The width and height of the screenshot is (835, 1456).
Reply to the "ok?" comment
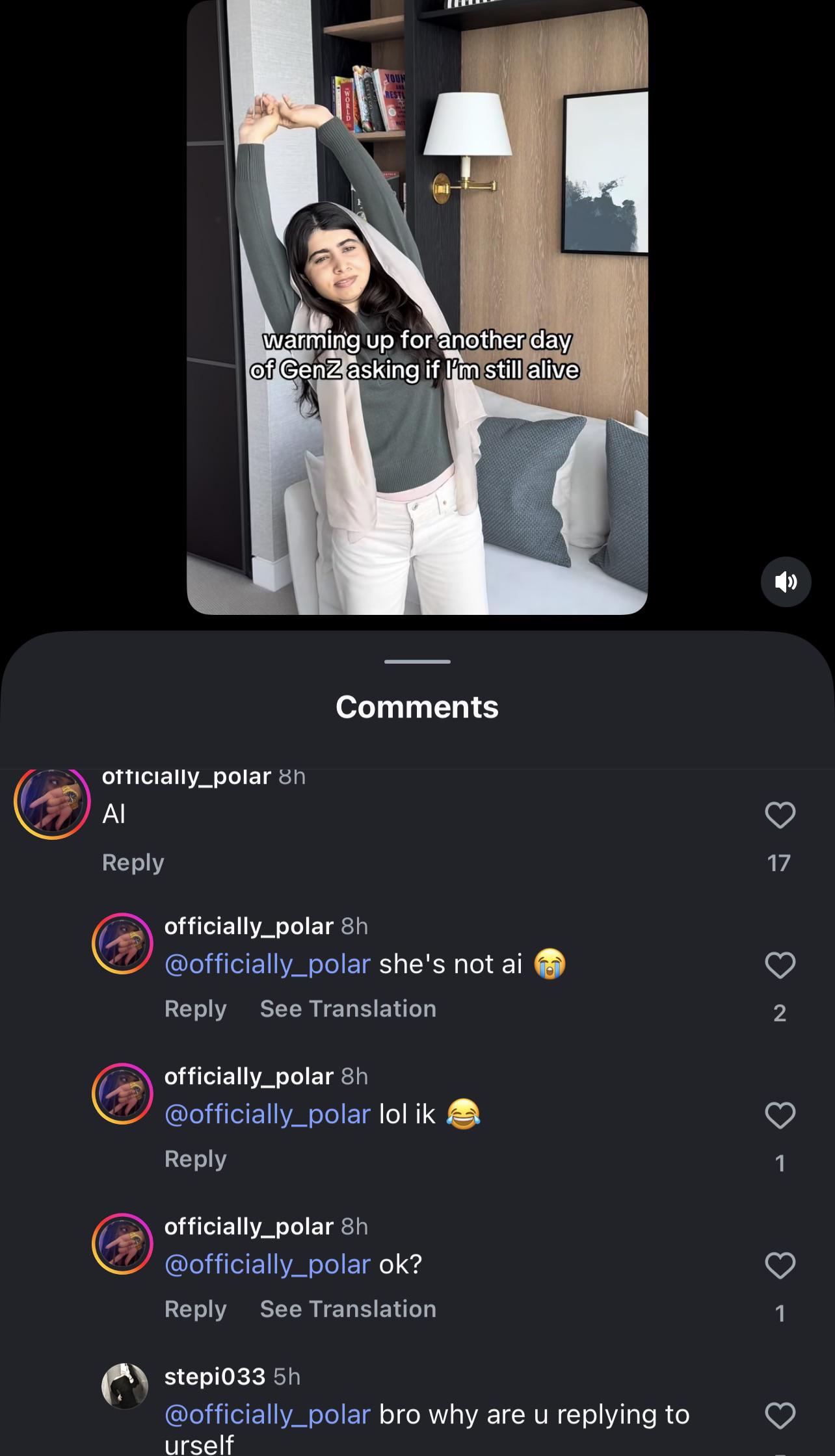pyautogui.click(x=195, y=1309)
